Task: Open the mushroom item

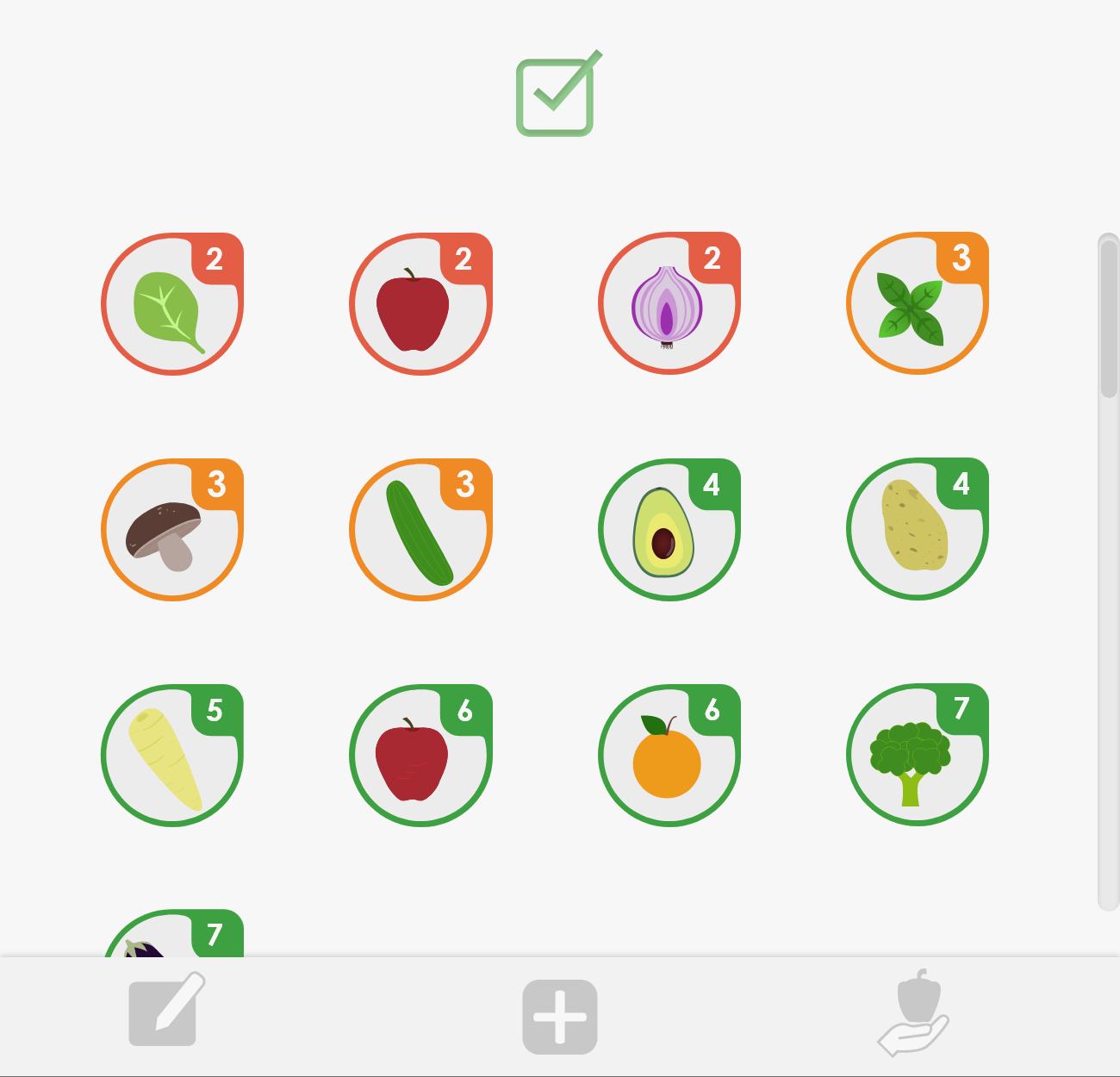Action: (x=171, y=531)
